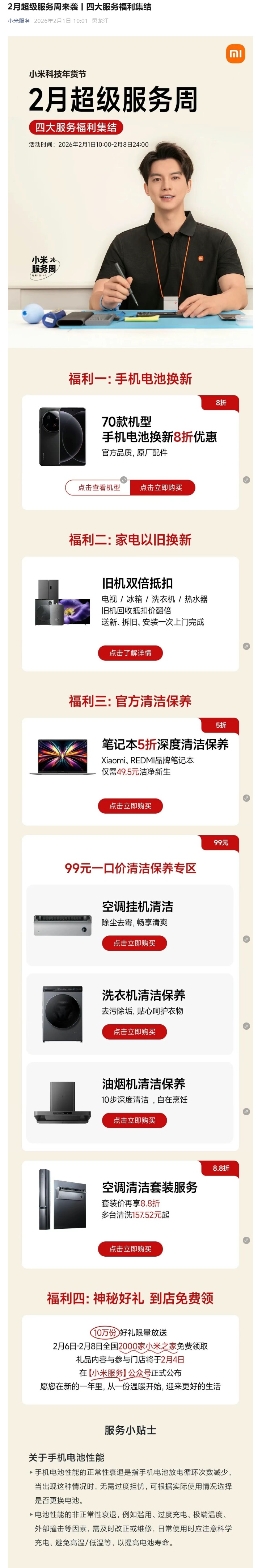The height and width of the screenshot is (1568, 258).
Task: Buy the 空调挂机清洁 service
Action: (134, 943)
